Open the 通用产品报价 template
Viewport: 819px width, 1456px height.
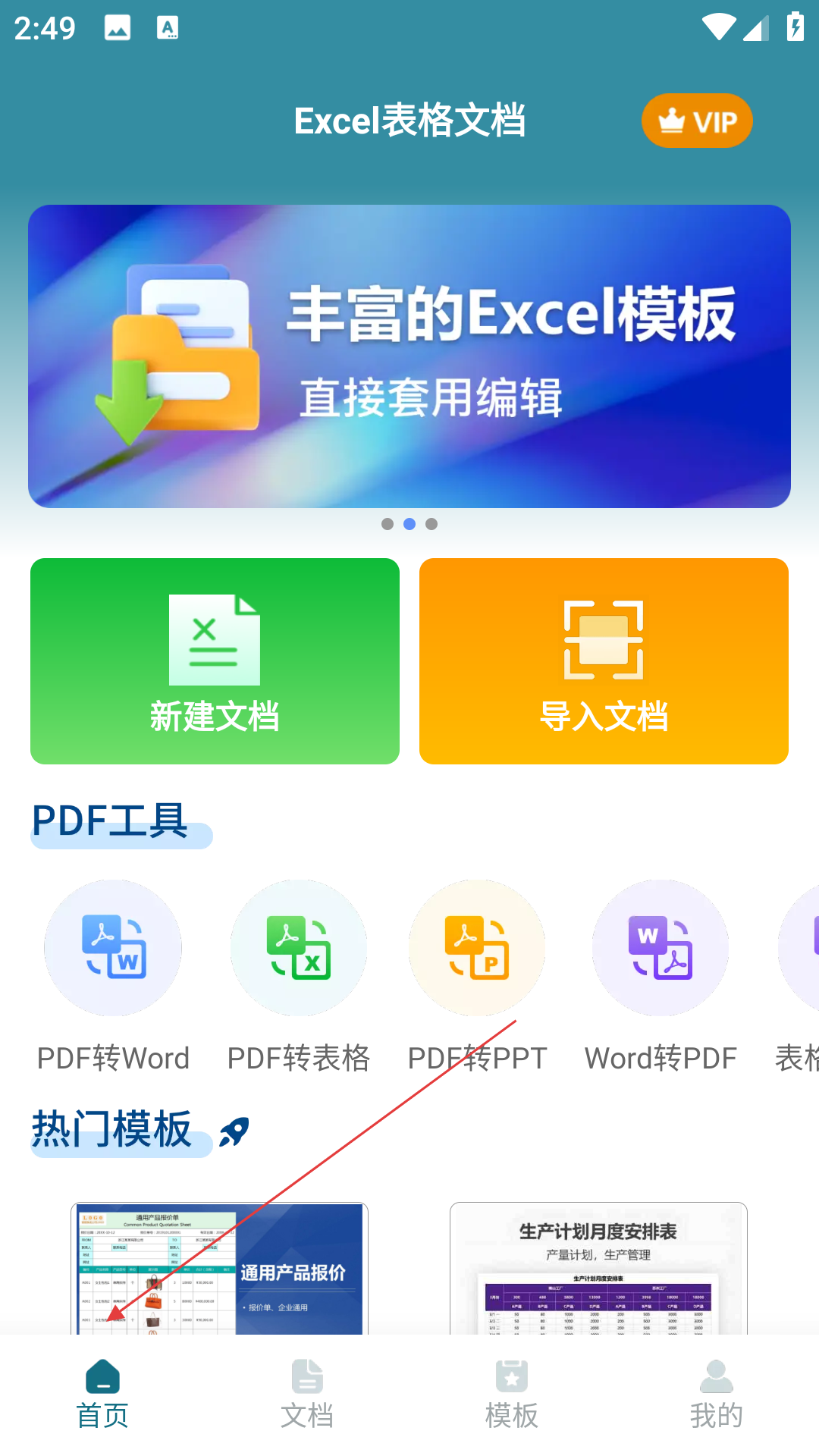(219, 1269)
